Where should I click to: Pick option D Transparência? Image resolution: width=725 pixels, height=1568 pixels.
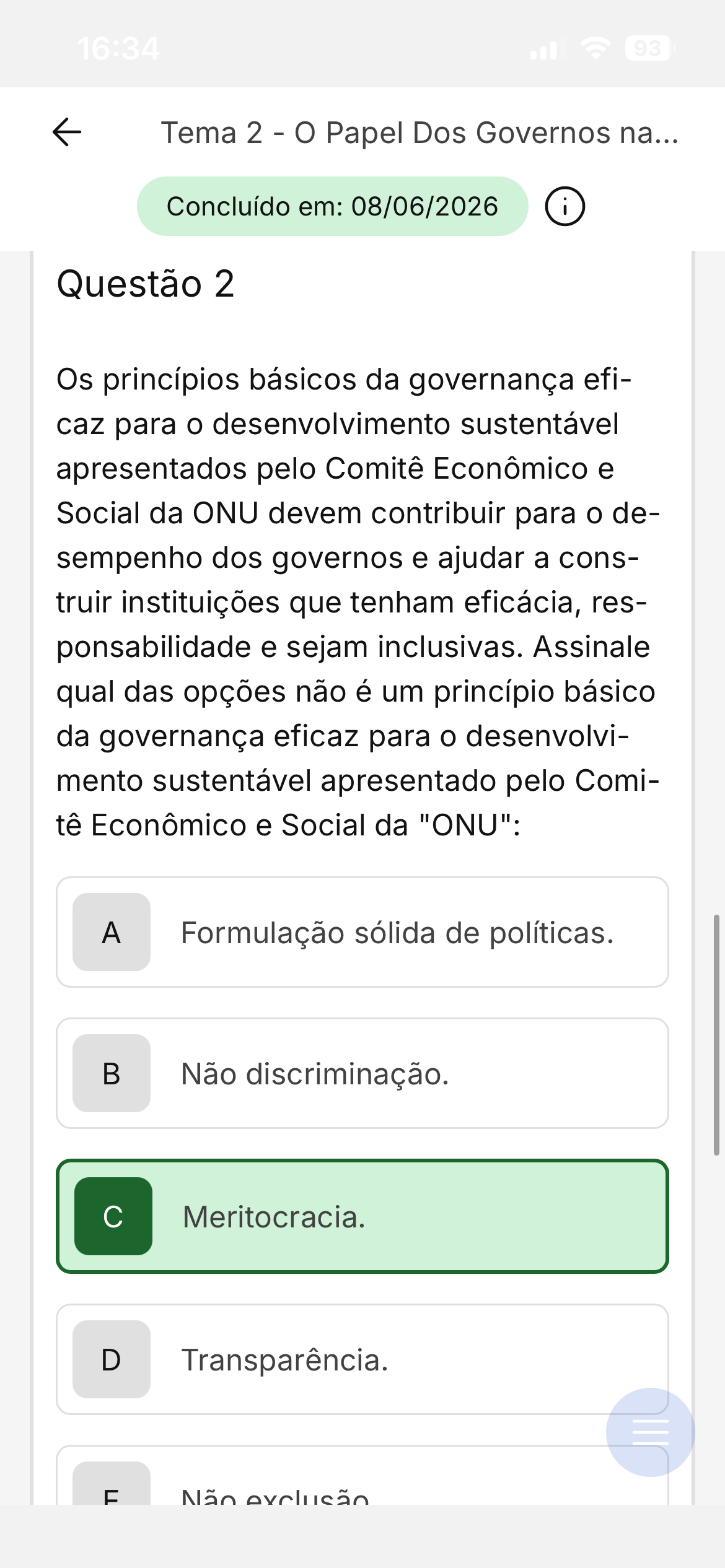point(362,1359)
